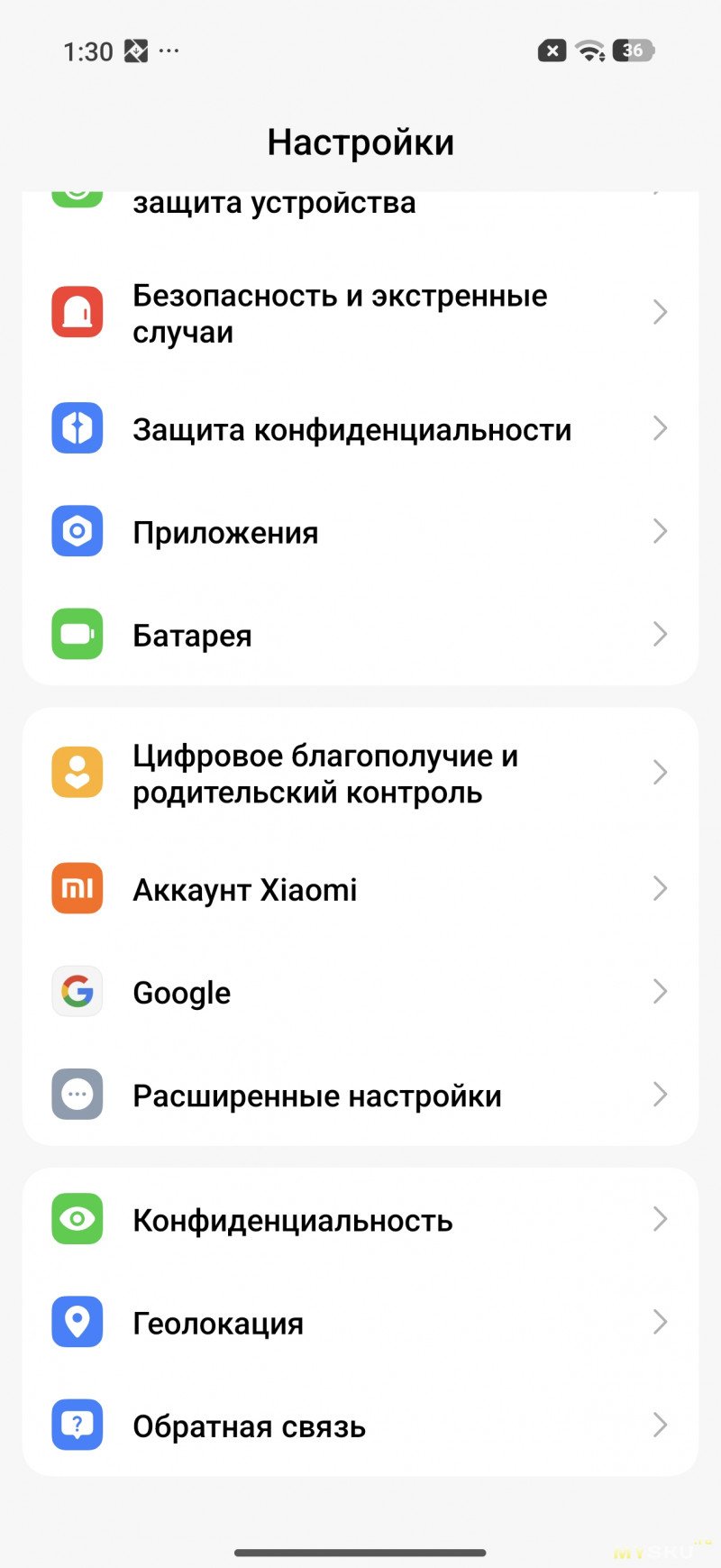This screenshot has height=1568, width=721.
Task: Select Расширенные настройки
Action: (x=316, y=1095)
